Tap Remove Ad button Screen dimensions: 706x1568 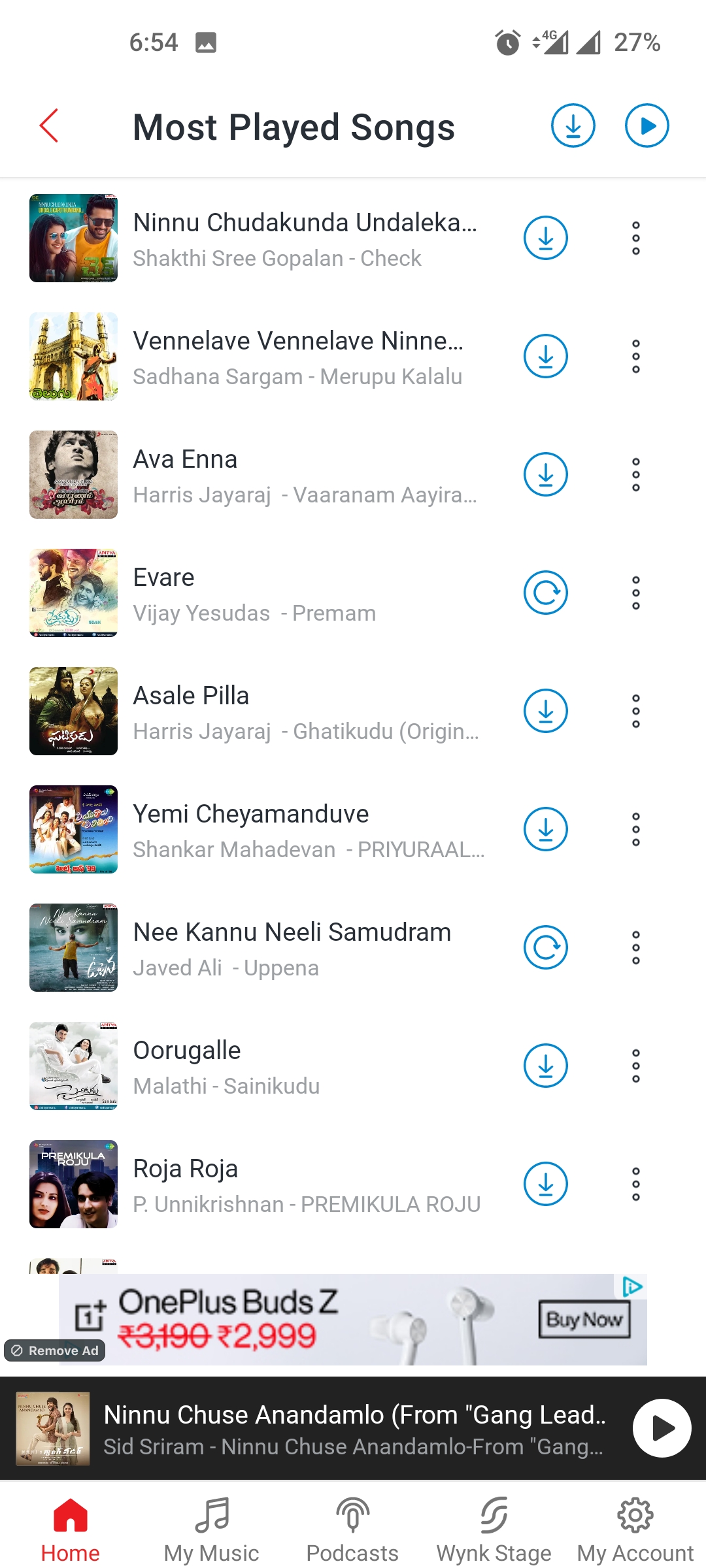55,1350
